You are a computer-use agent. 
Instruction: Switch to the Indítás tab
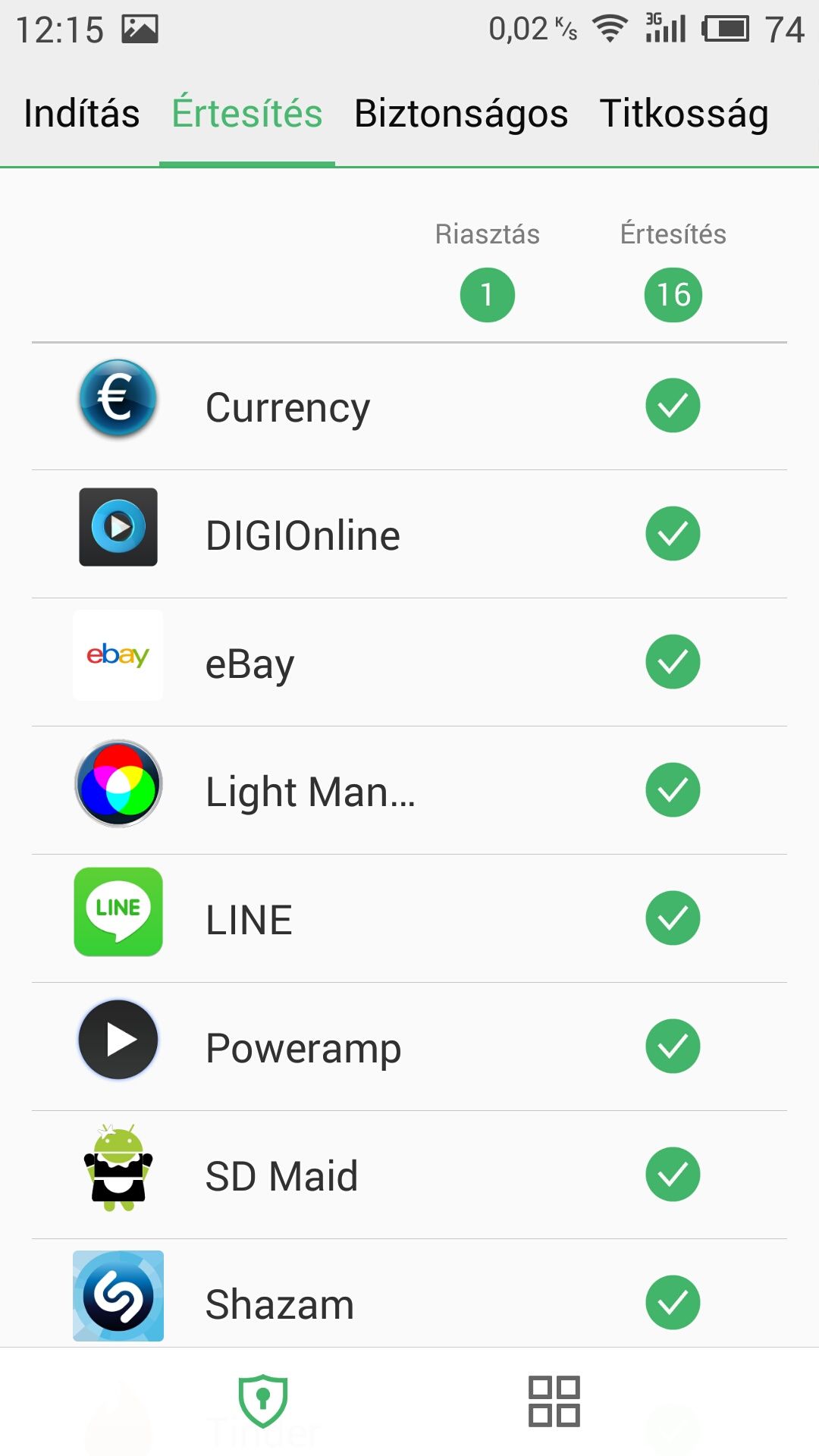(82, 114)
